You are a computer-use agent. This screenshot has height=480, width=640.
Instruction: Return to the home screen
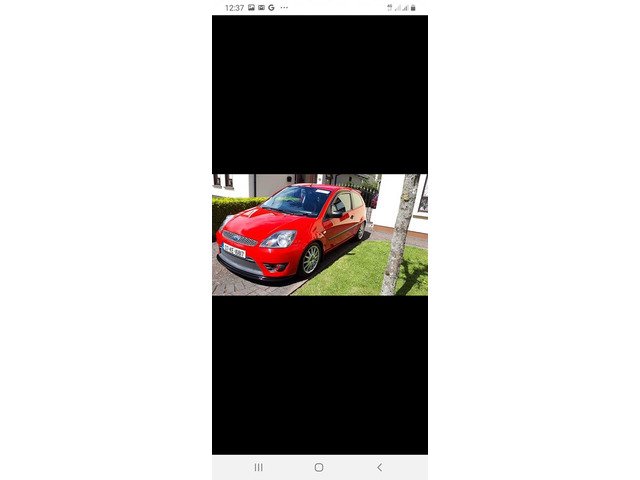[319, 467]
